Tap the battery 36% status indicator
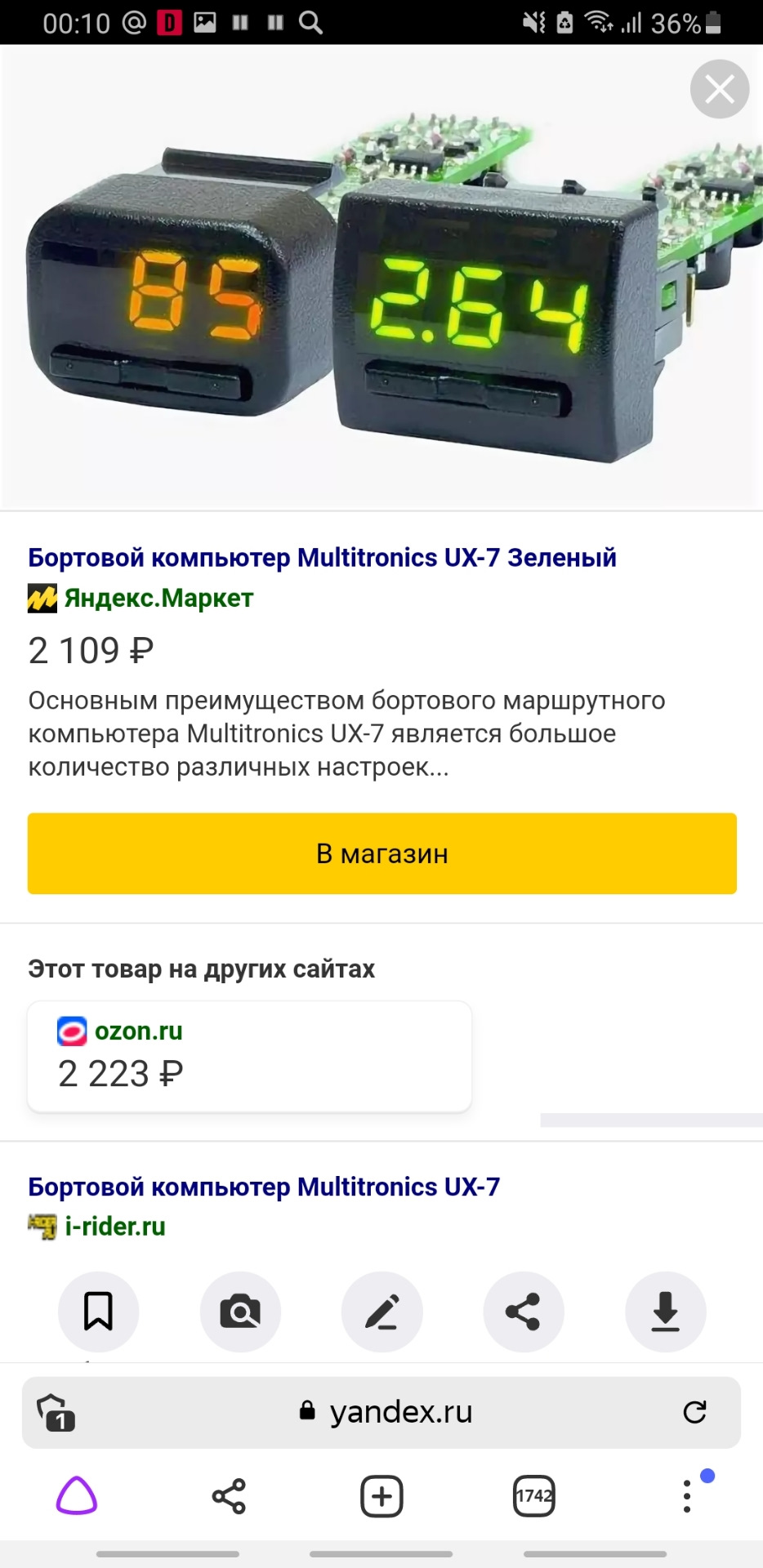The width and height of the screenshot is (763, 1568). pos(679,23)
